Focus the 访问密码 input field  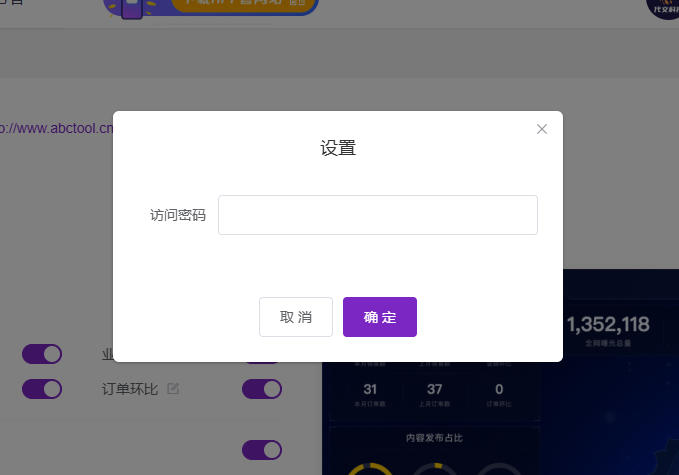(377, 215)
